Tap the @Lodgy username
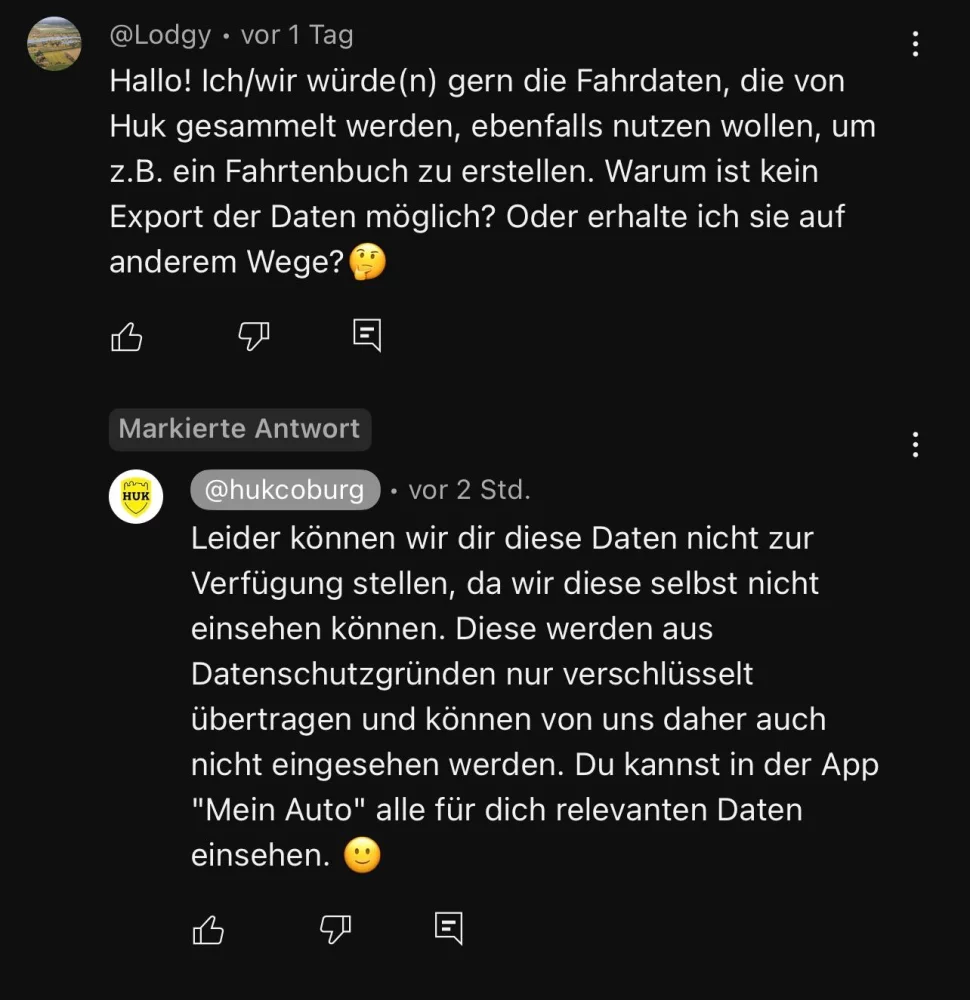The height and width of the screenshot is (1000, 970). point(160,35)
